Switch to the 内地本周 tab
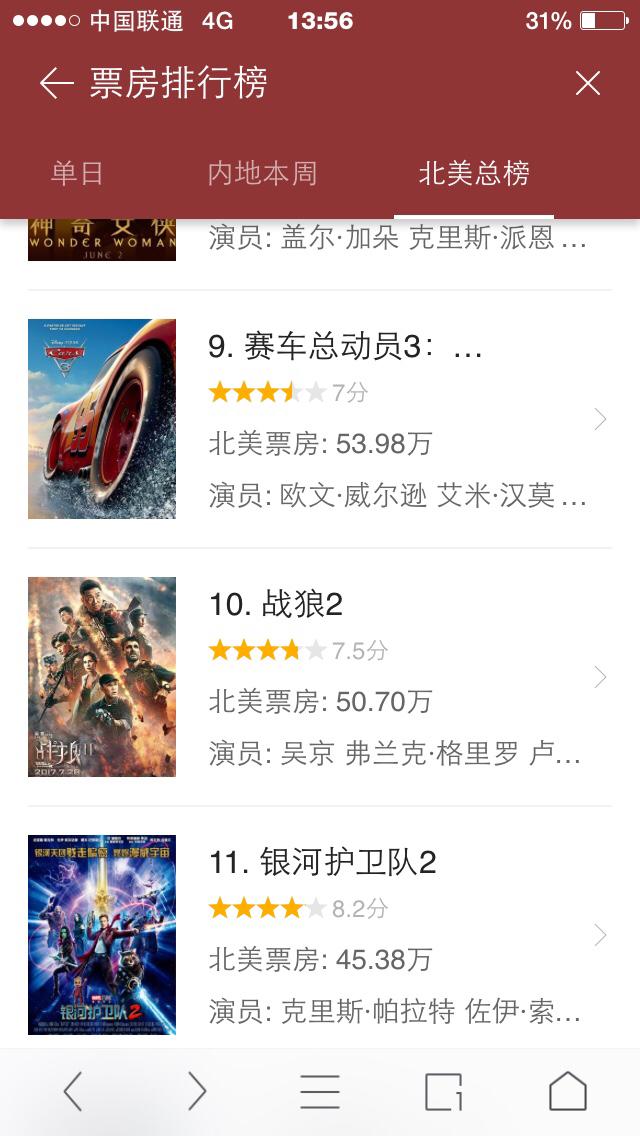Screen dimensions: 640x1136 (262, 174)
